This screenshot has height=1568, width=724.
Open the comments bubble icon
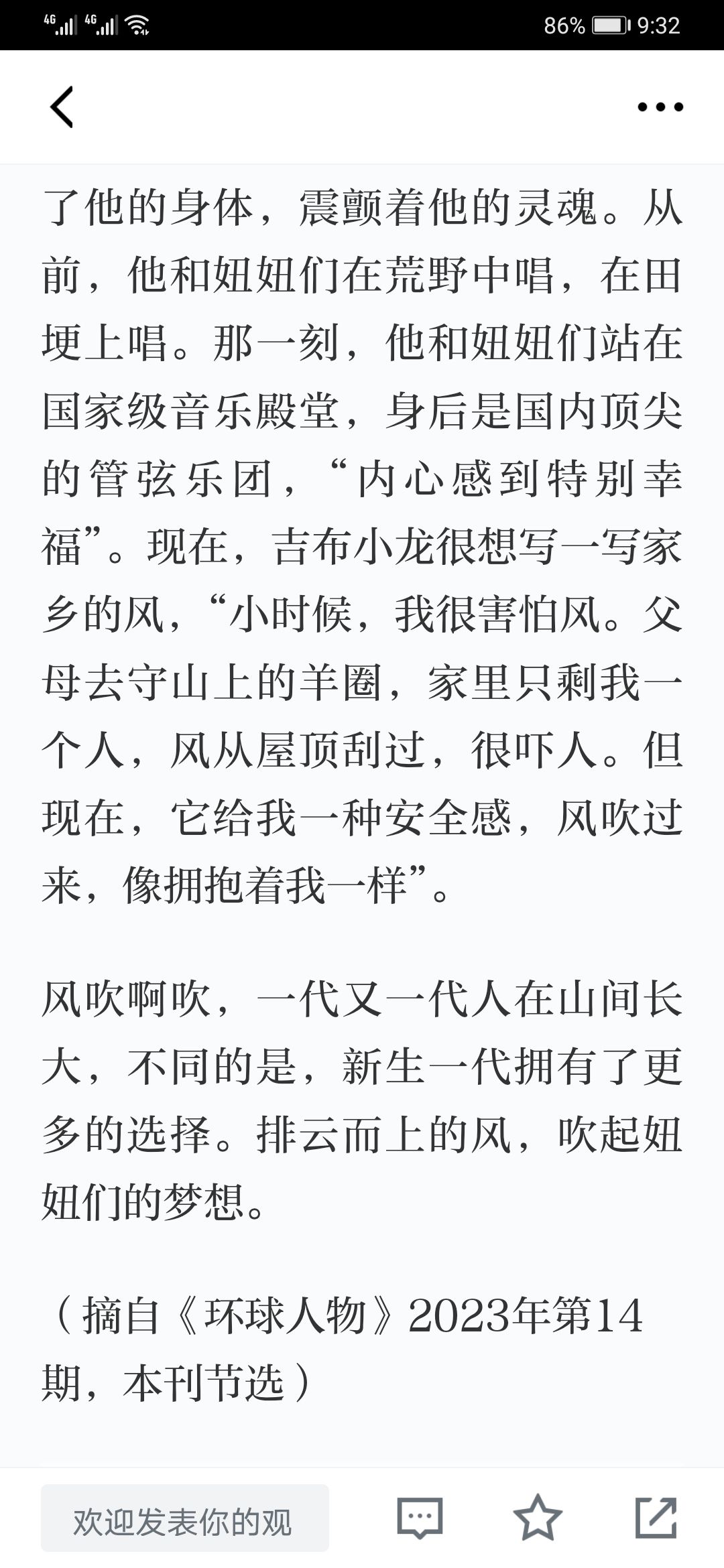420,1518
